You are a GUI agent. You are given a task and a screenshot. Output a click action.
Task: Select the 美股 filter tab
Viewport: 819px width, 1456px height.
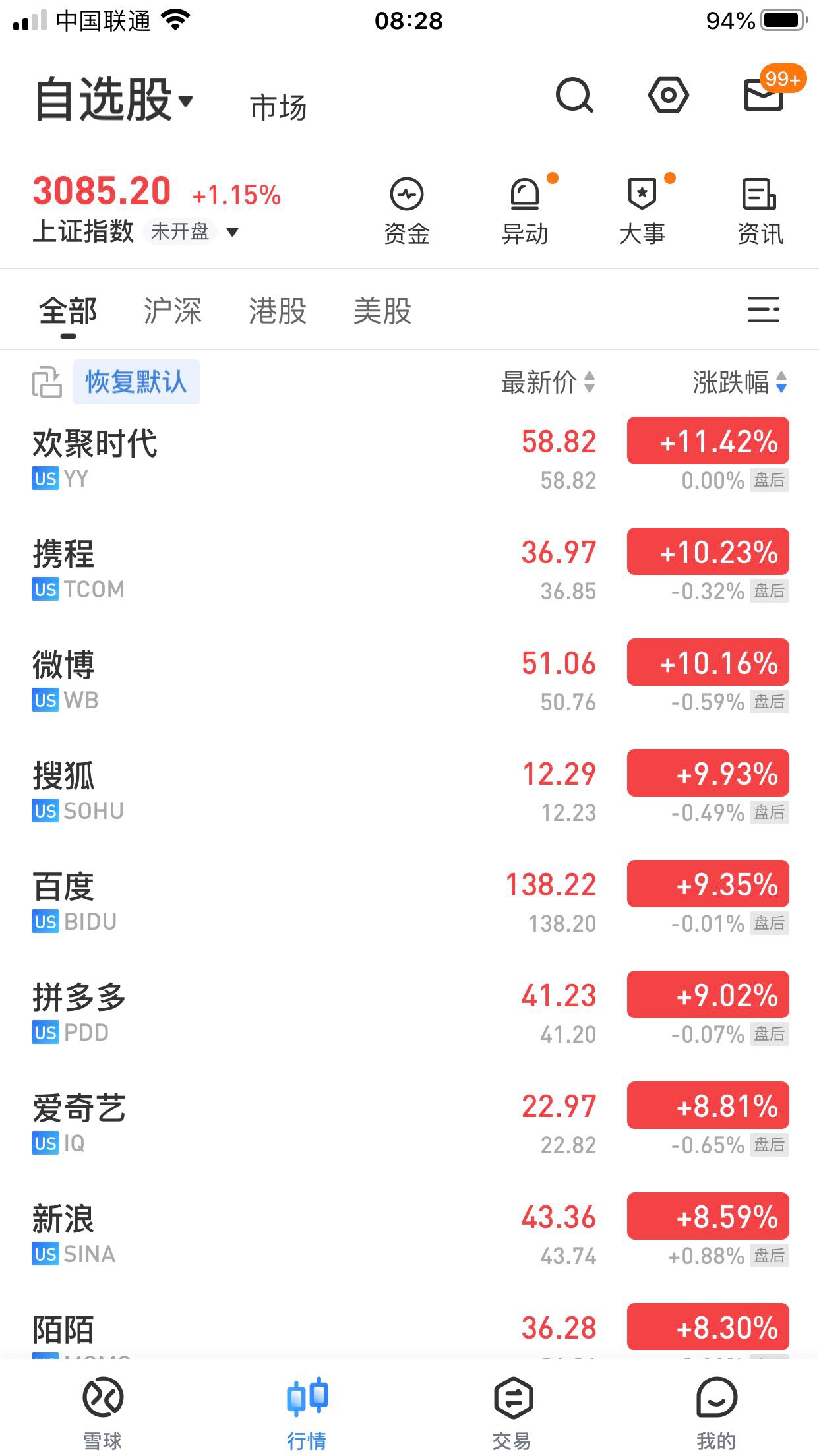[x=382, y=311]
